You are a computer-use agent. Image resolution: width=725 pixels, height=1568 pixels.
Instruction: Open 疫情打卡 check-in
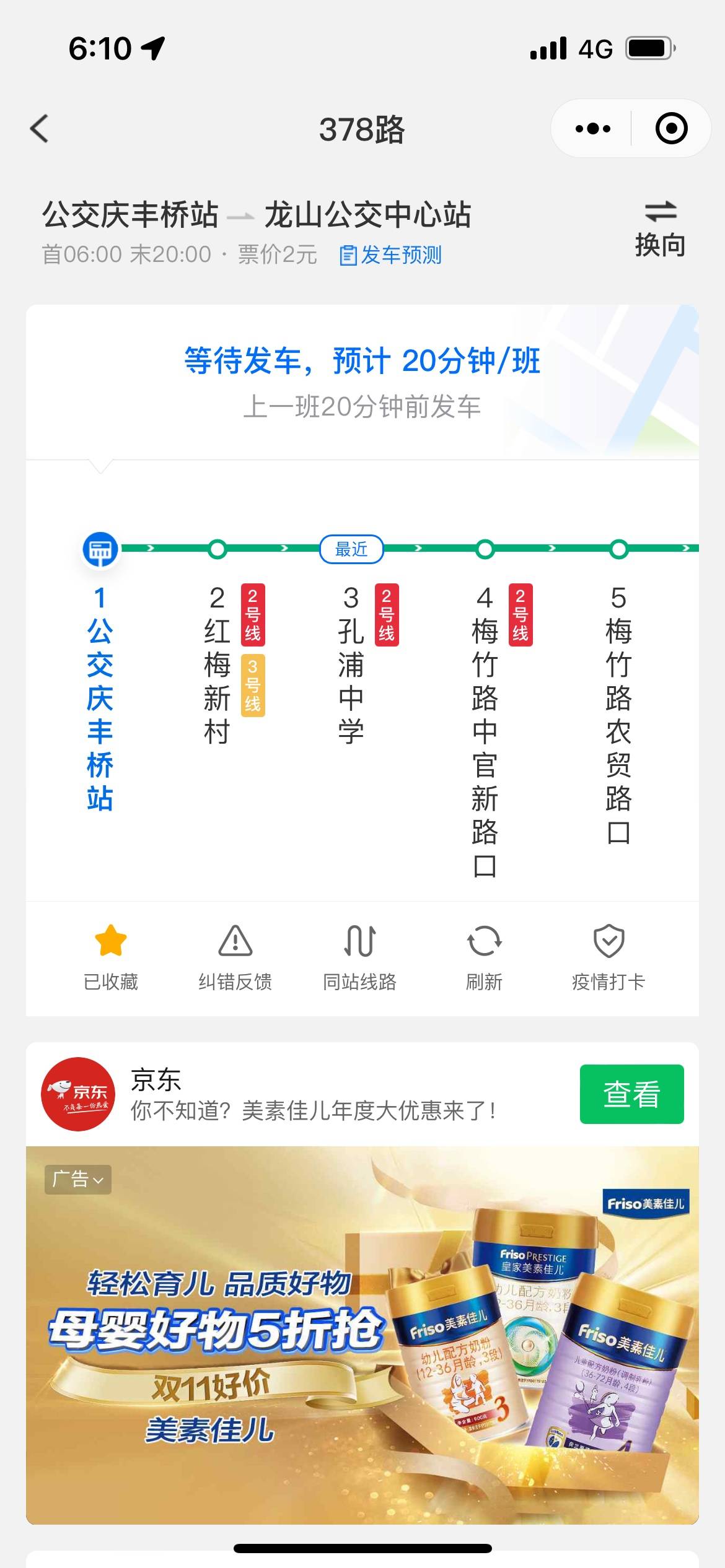tap(609, 957)
